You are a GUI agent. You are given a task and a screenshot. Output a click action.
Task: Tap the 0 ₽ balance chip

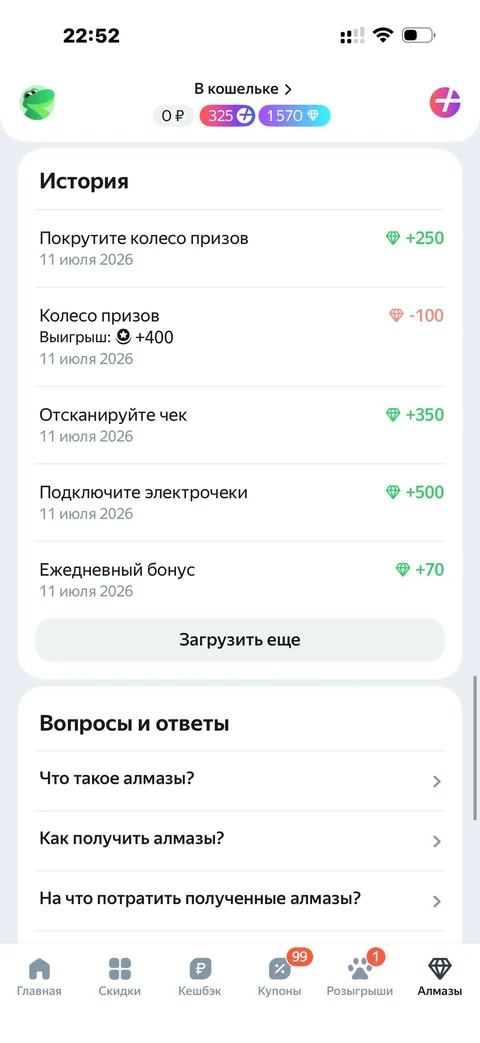click(x=173, y=116)
